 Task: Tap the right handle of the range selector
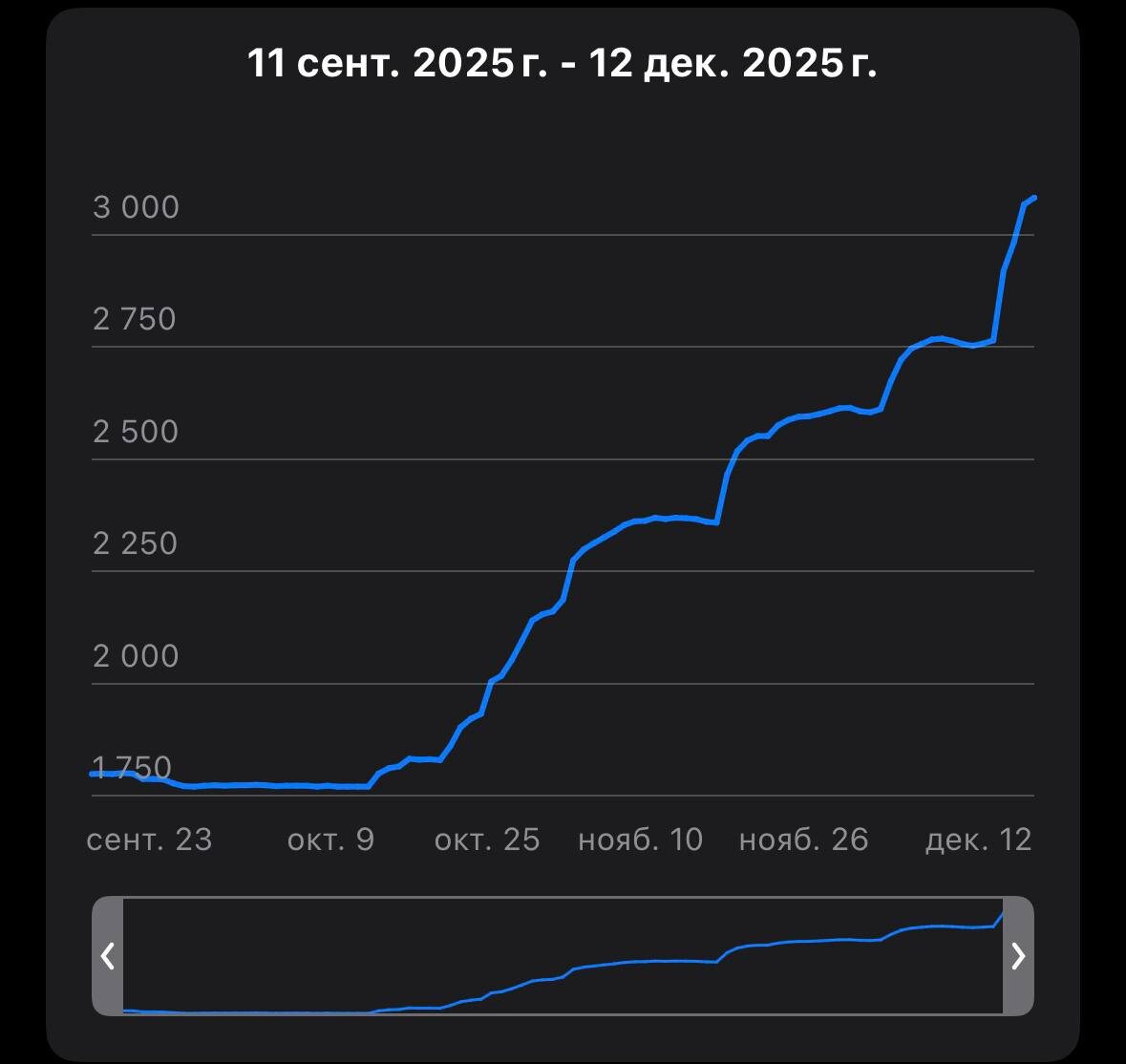click(x=1018, y=955)
